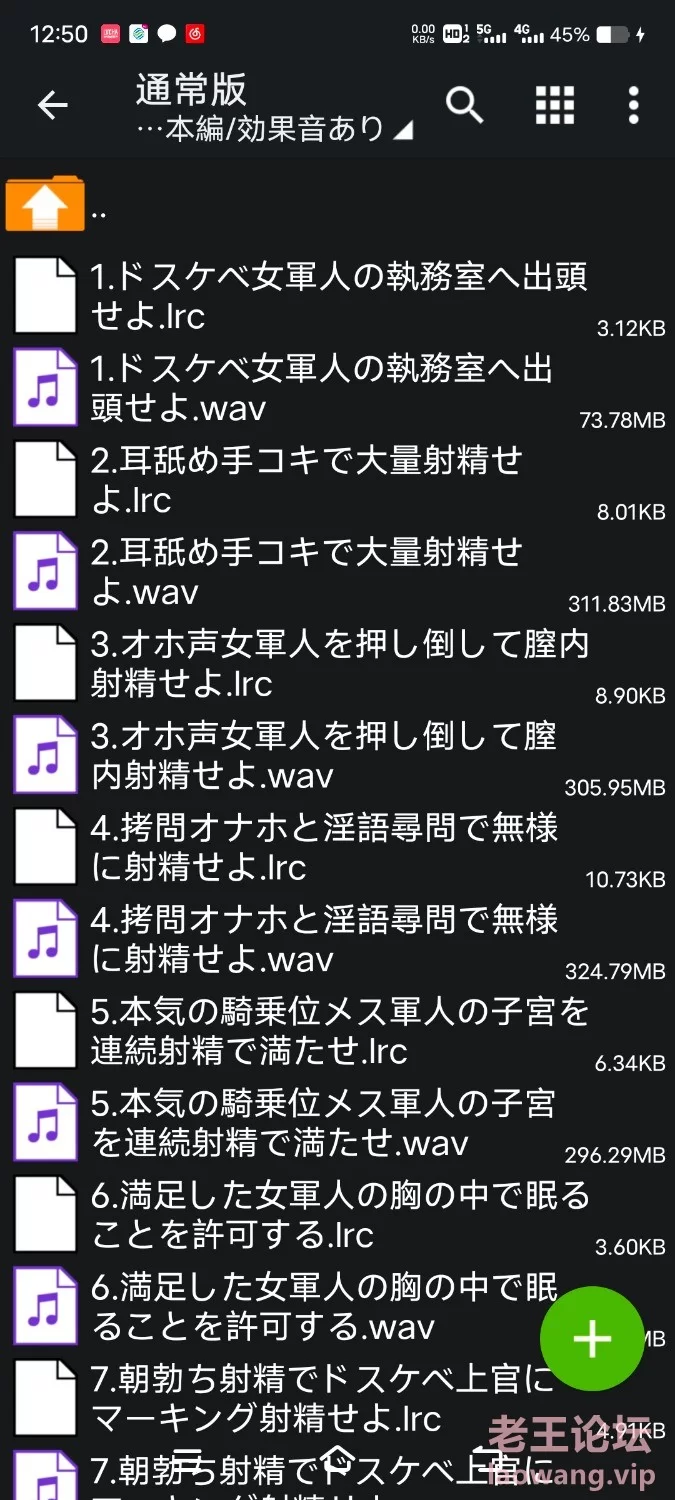This screenshot has width=675, height=1500.
Task: Open the 10.73KB track 4 .lrc file
Action: pos(337,848)
